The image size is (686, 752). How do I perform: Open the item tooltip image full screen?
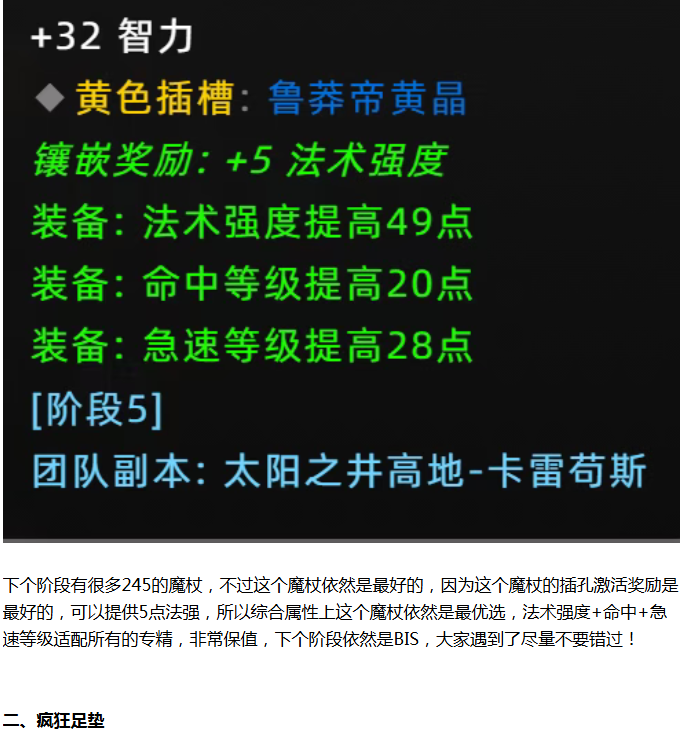point(341,270)
